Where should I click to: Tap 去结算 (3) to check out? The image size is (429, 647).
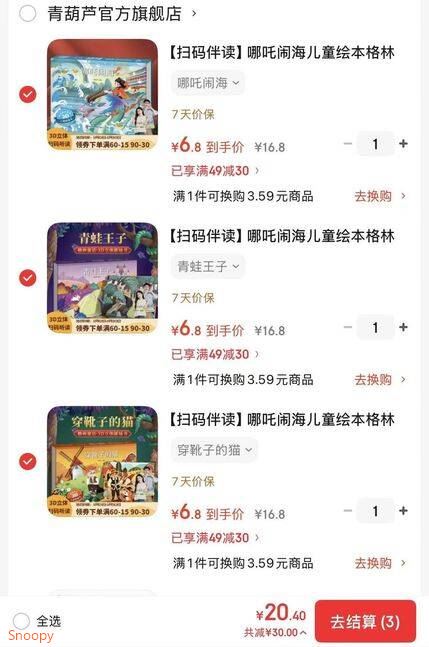[x=365, y=621]
